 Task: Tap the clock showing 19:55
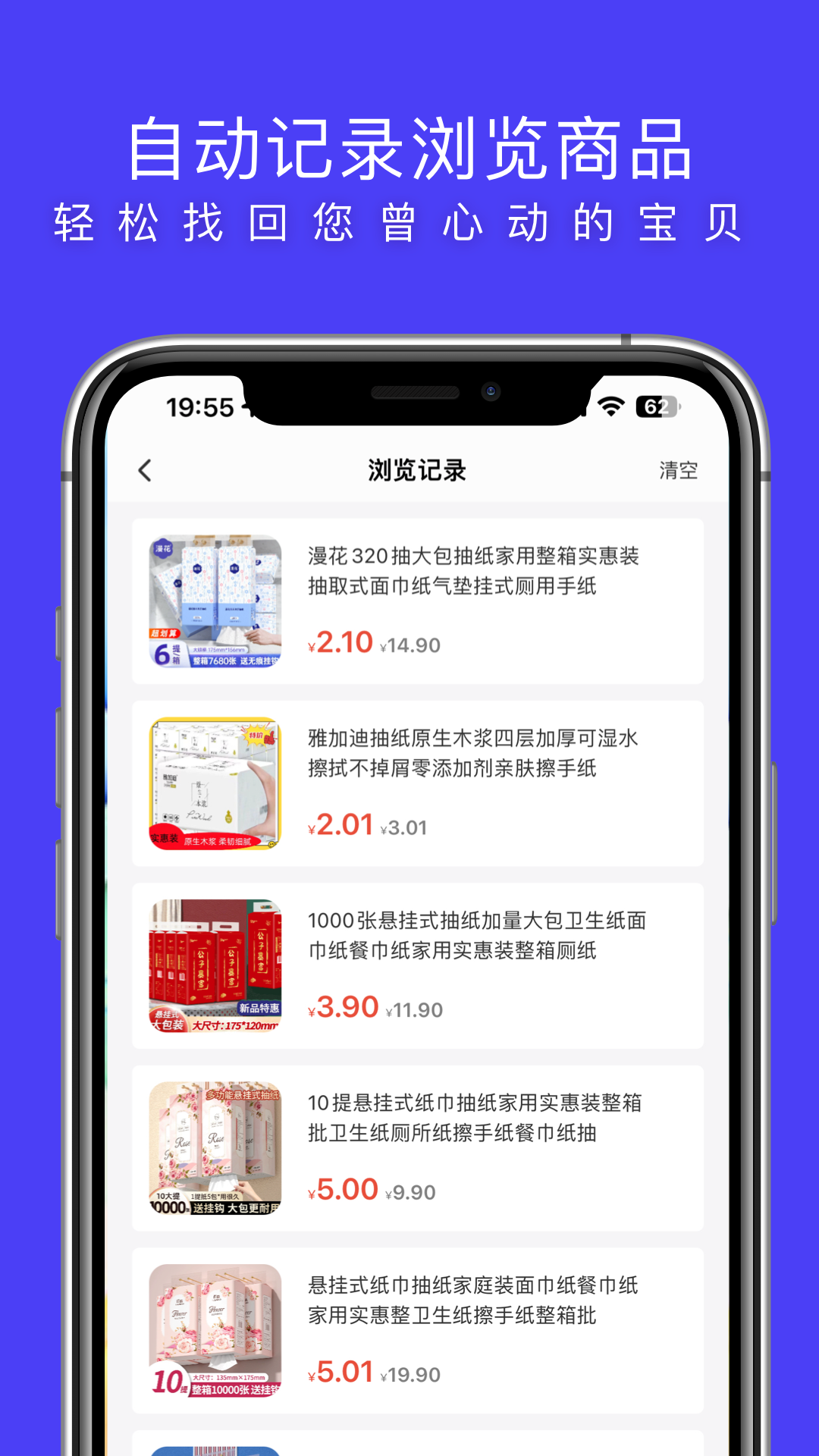click(202, 407)
